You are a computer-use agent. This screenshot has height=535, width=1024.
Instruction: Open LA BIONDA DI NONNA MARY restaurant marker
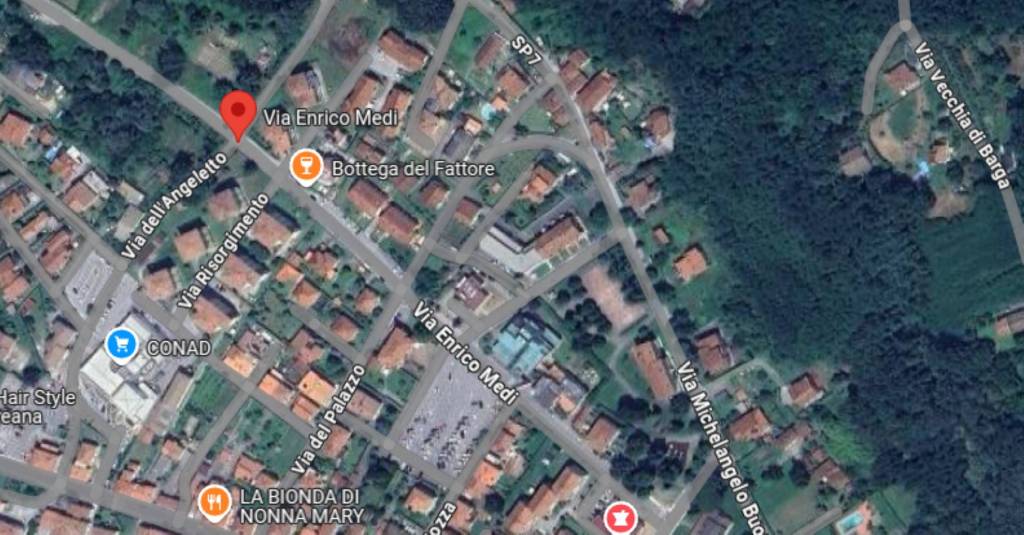[214, 502]
